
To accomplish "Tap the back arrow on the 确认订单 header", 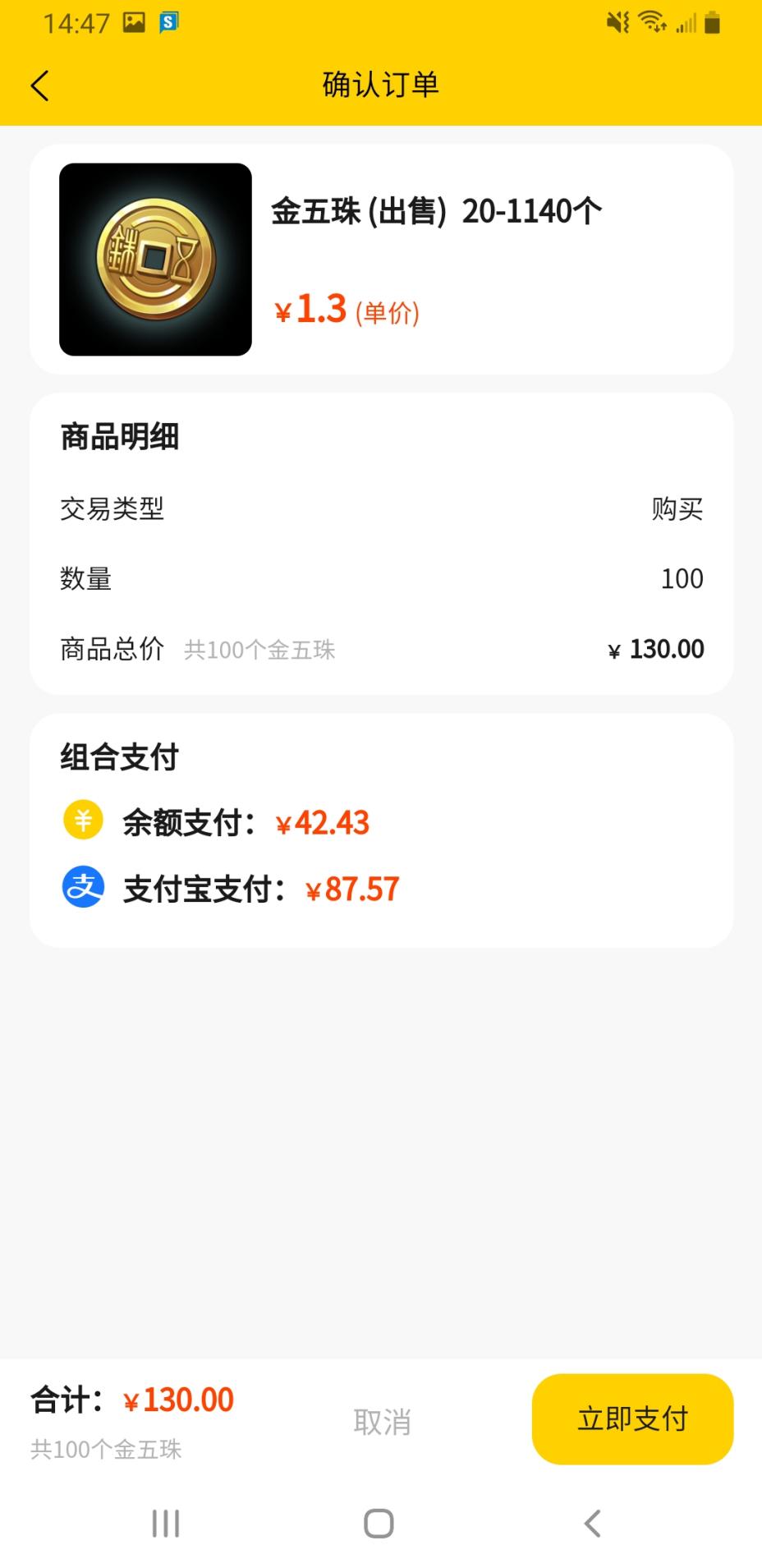I will [40, 85].
